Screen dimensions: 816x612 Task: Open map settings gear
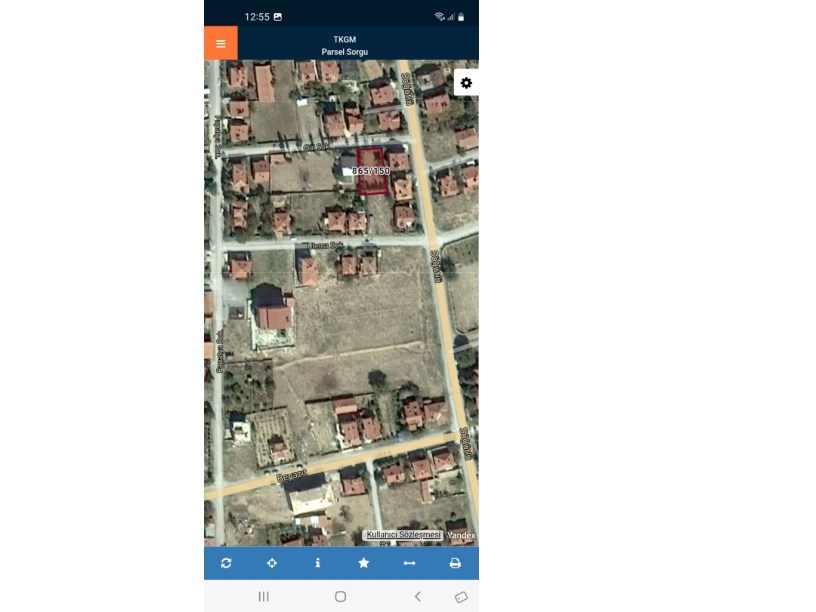466,83
